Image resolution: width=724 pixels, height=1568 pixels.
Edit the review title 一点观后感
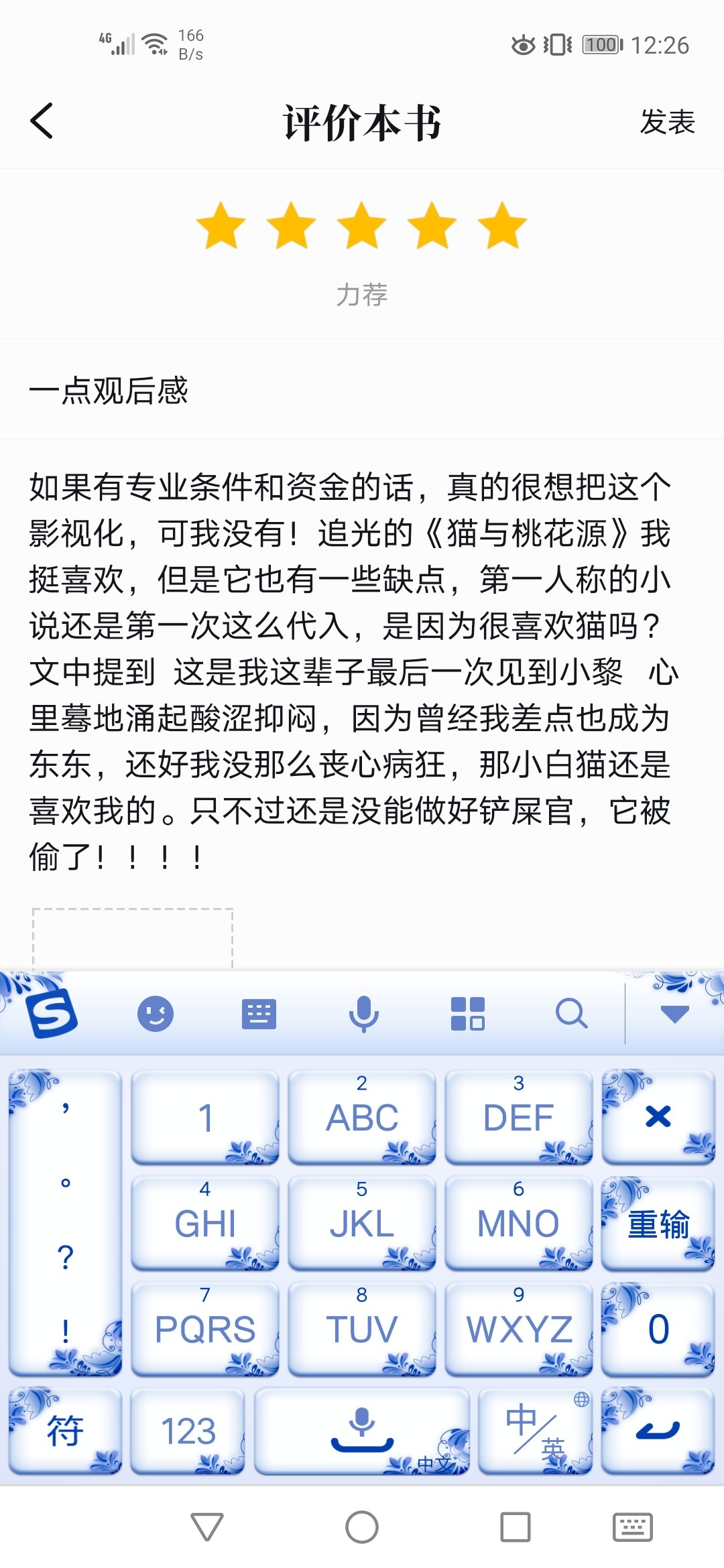(x=268, y=390)
